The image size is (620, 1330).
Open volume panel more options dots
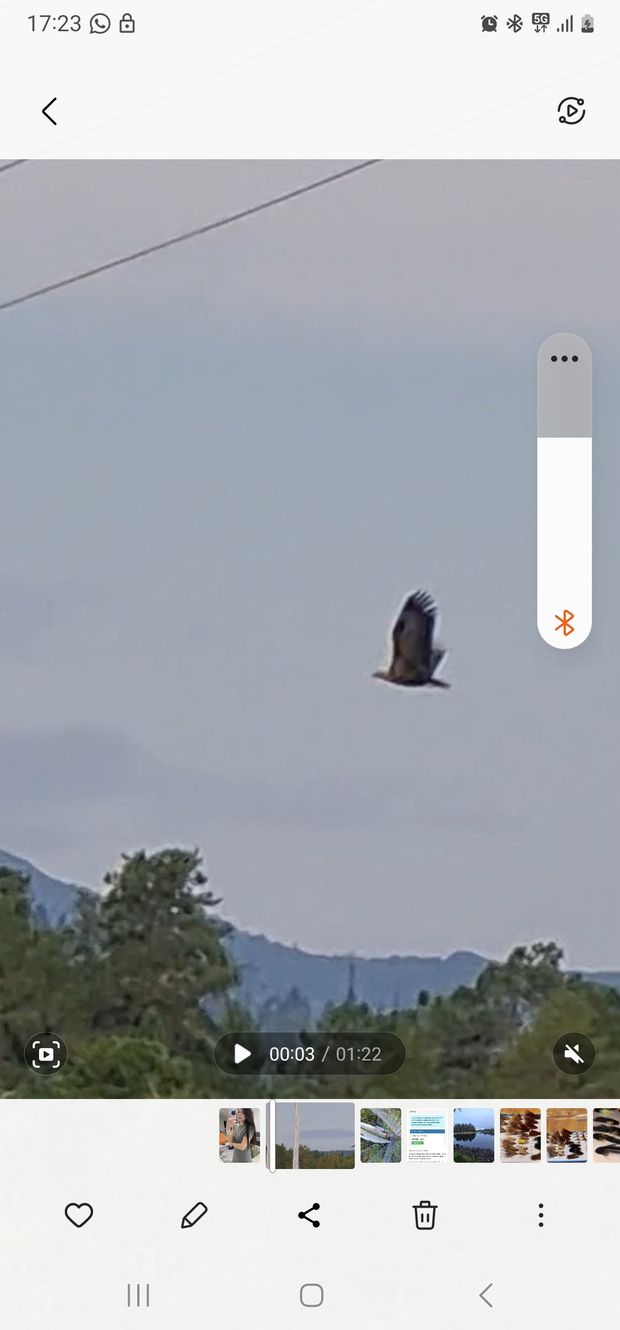tap(564, 359)
